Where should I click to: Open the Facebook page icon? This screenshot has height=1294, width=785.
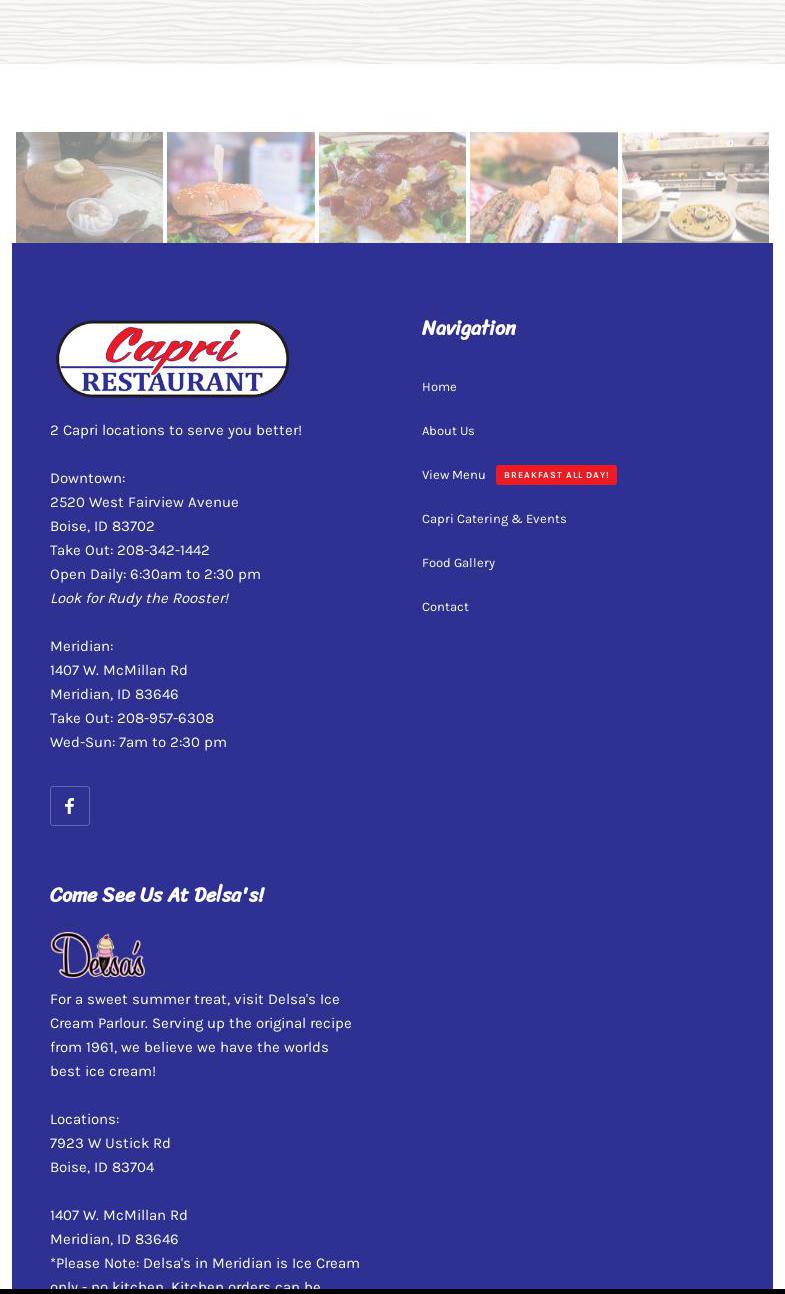(70, 806)
